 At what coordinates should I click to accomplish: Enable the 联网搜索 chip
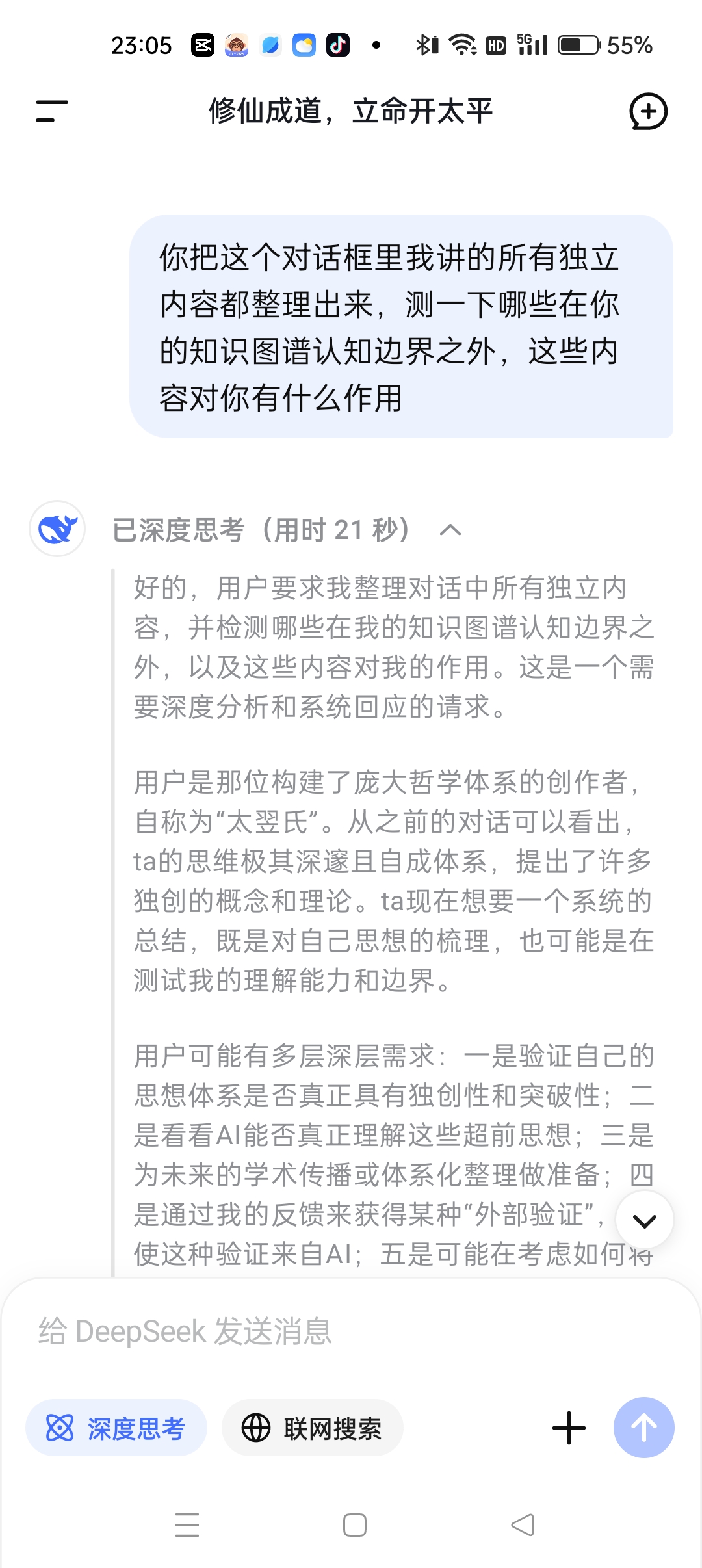click(313, 1428)
